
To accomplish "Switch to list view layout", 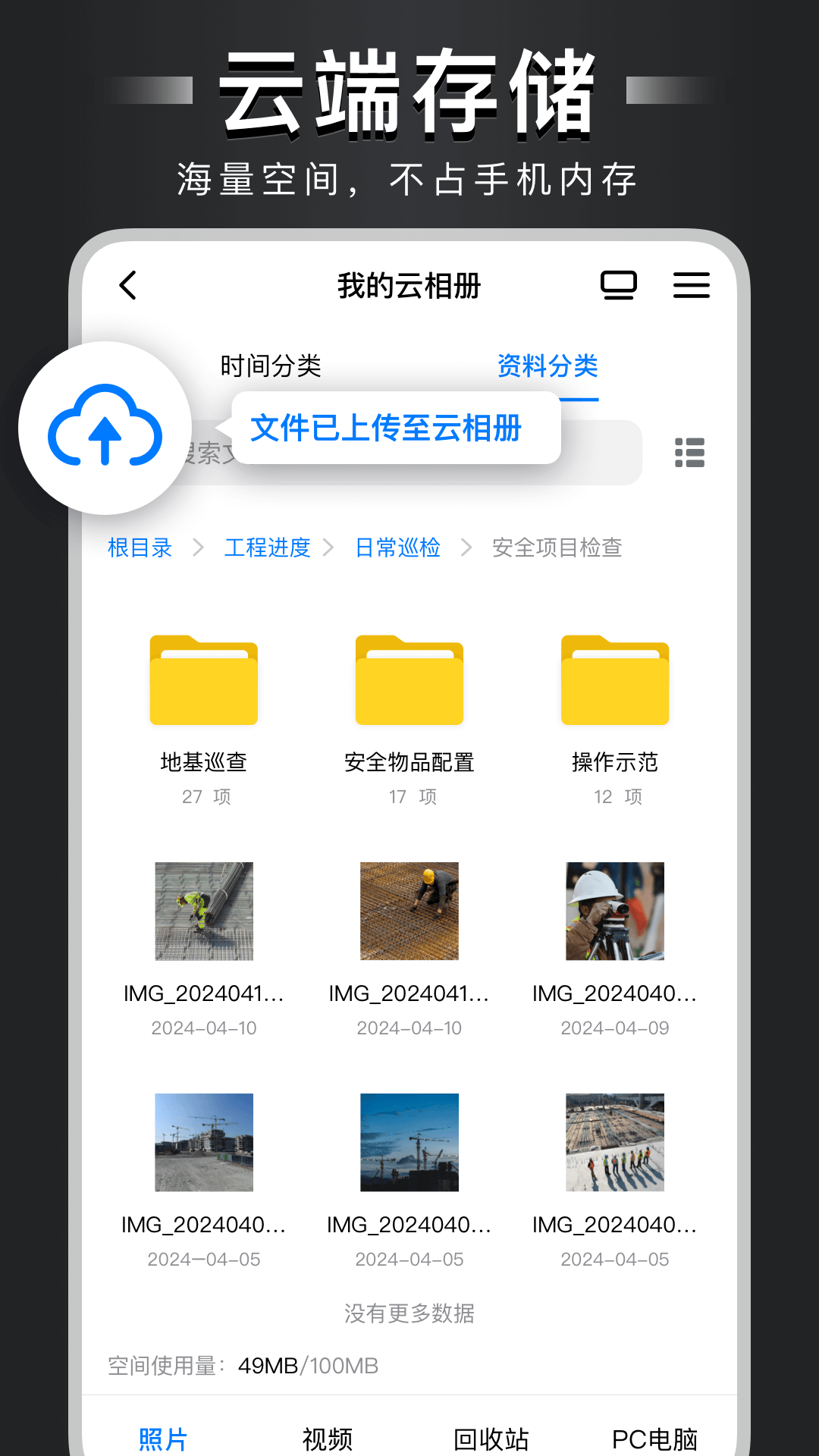I will (689, 452).
